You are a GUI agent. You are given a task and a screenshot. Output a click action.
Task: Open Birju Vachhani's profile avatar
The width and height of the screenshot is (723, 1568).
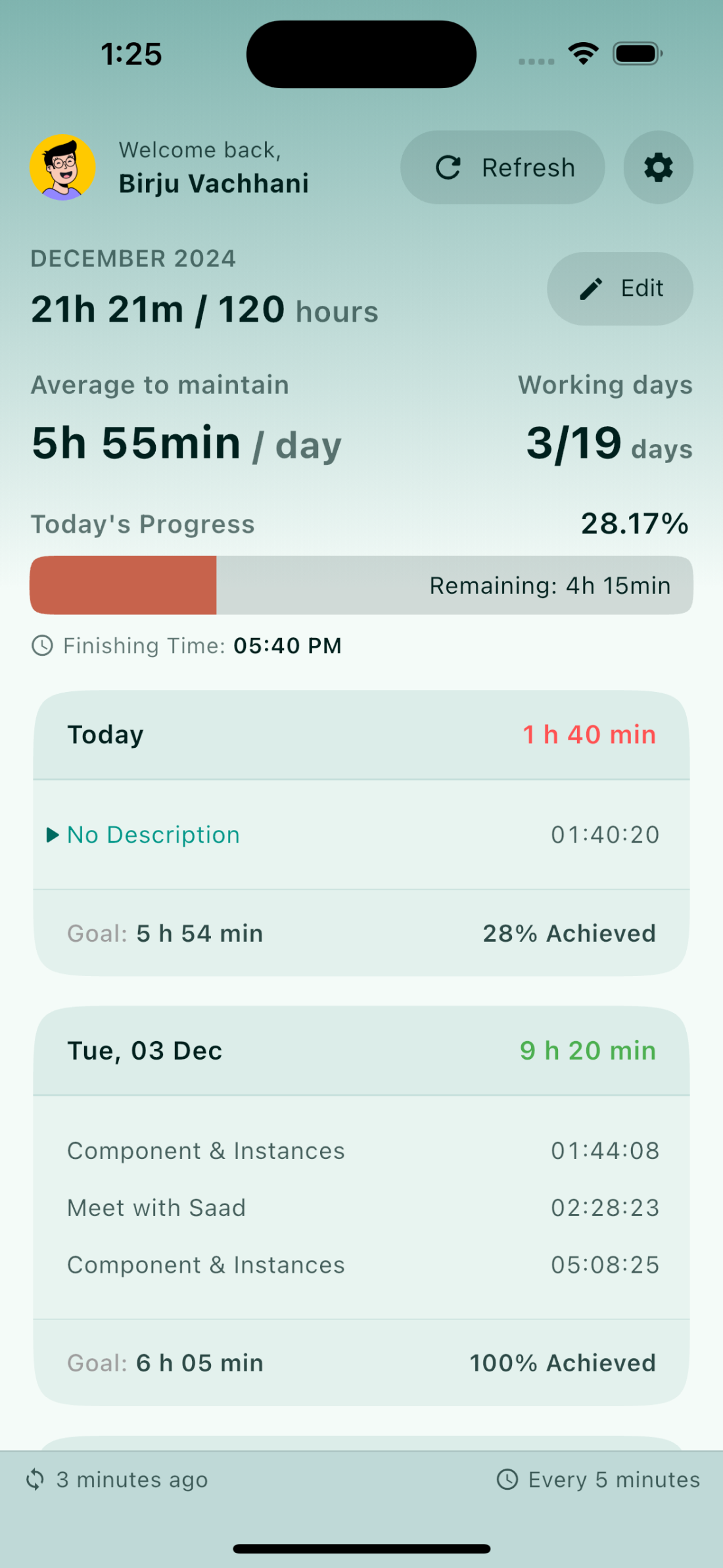click(x=63, y=168)
